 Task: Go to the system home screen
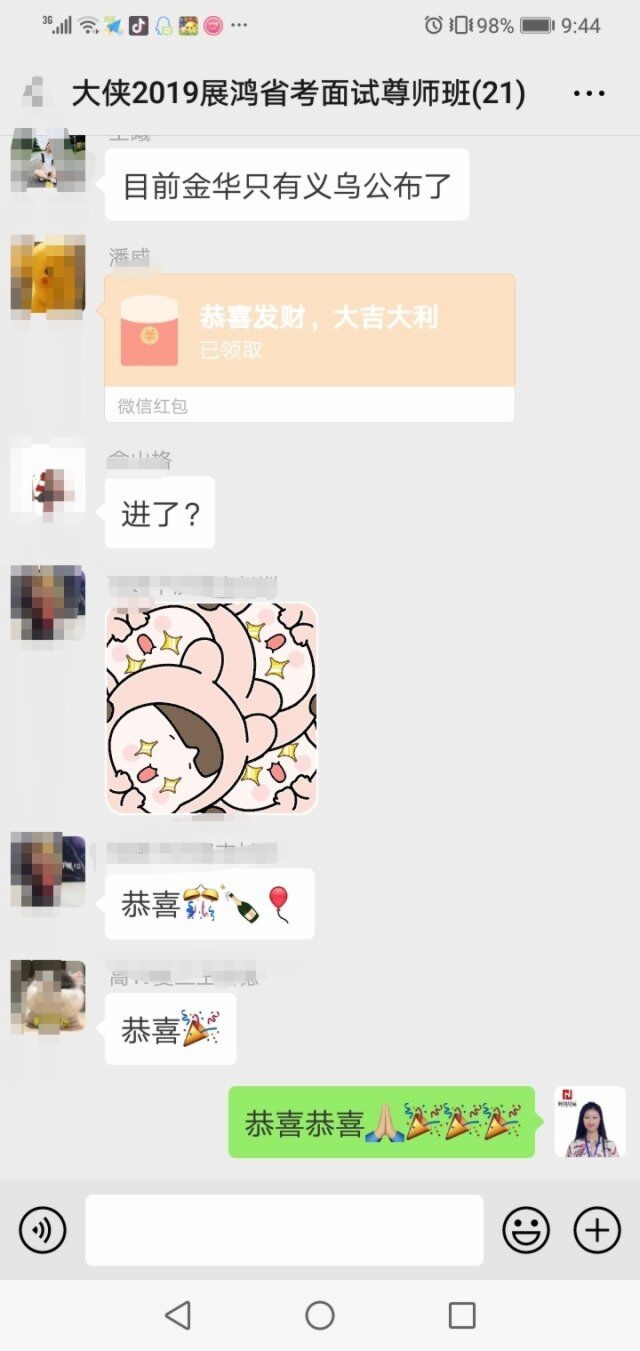pyautogui.click(x=320, y=1315)
